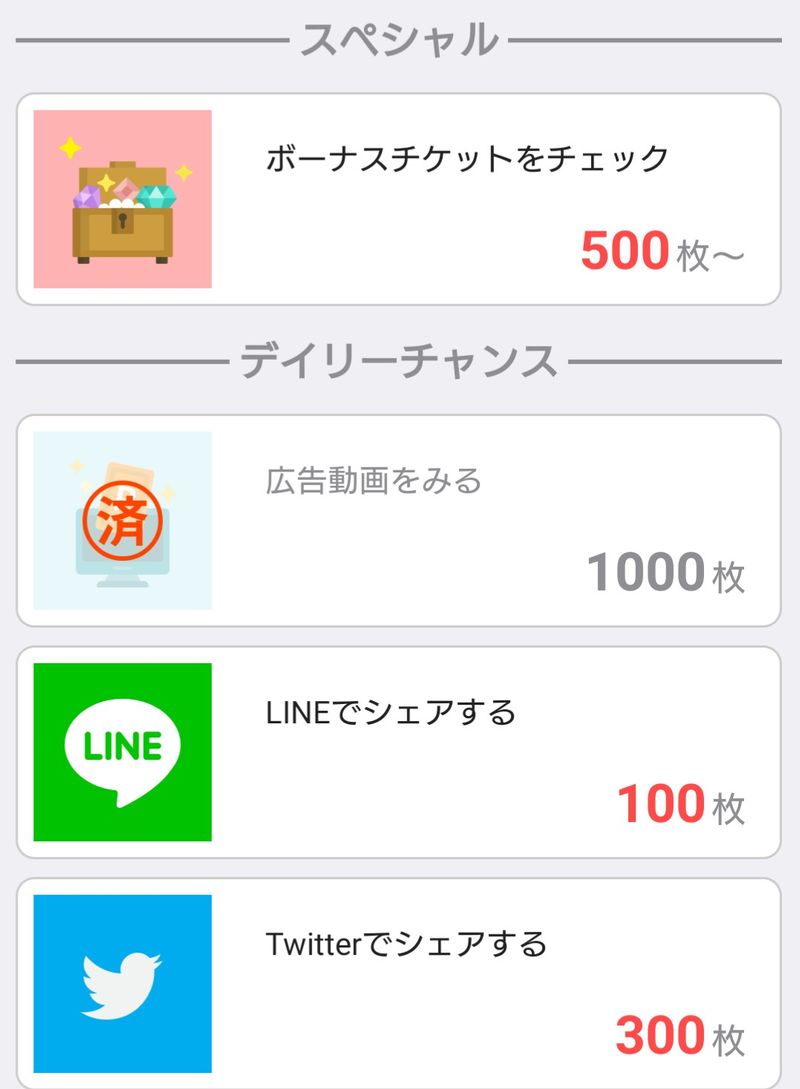Viewport: 800px width, 1089px height.
Task: Choose the Twitterでシェアする card
Action: [398, 982]
